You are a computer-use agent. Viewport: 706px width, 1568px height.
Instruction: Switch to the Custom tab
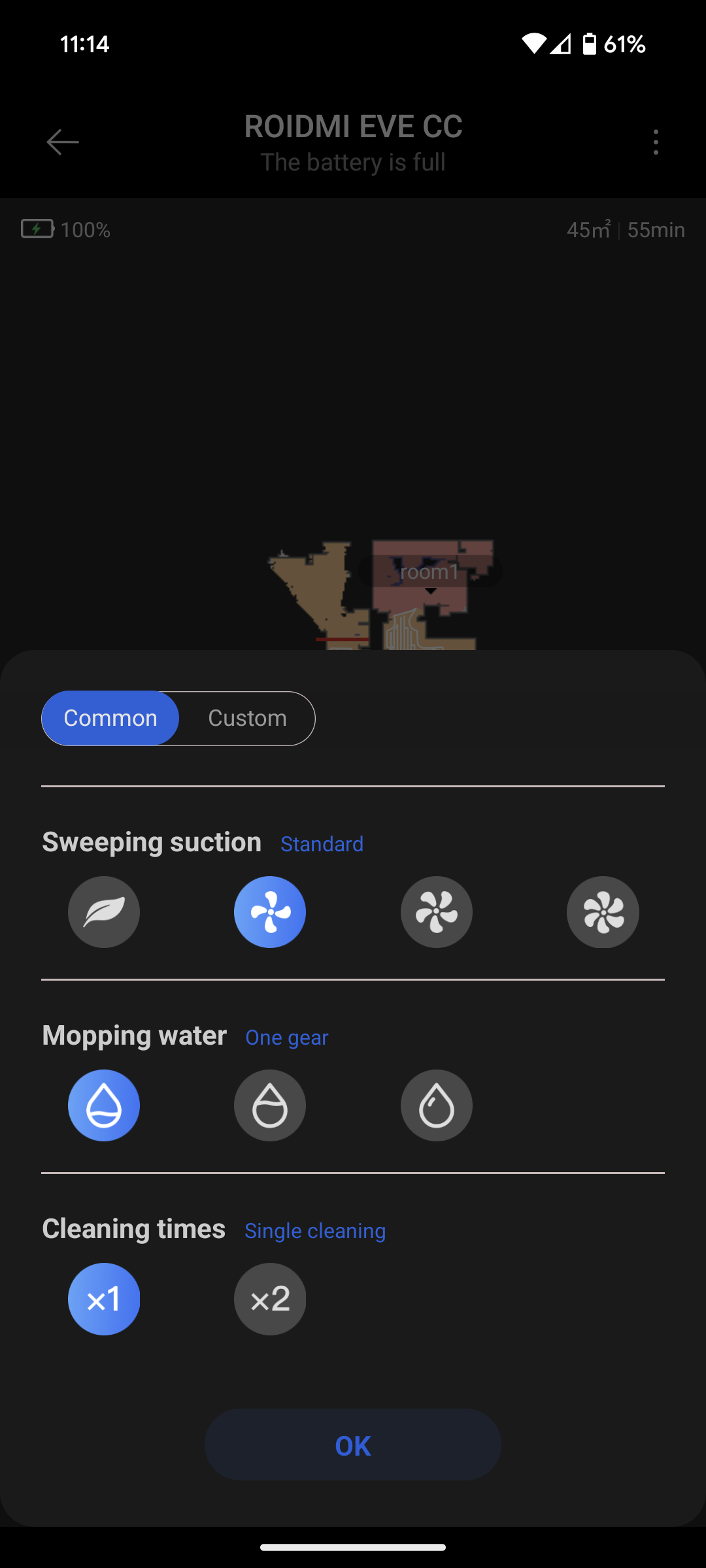(x=247, y=718)
